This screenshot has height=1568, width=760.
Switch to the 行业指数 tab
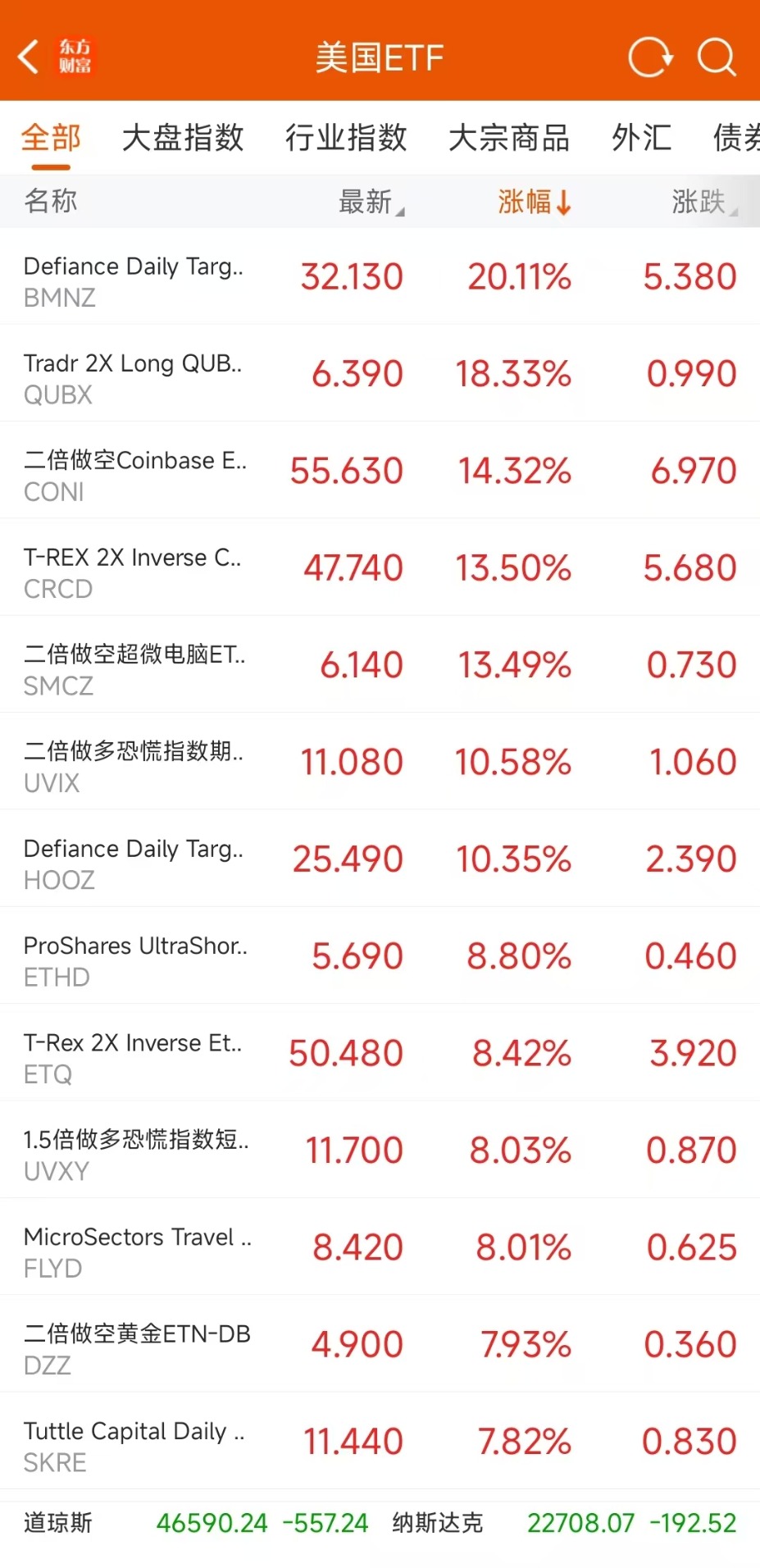point(346,138)
